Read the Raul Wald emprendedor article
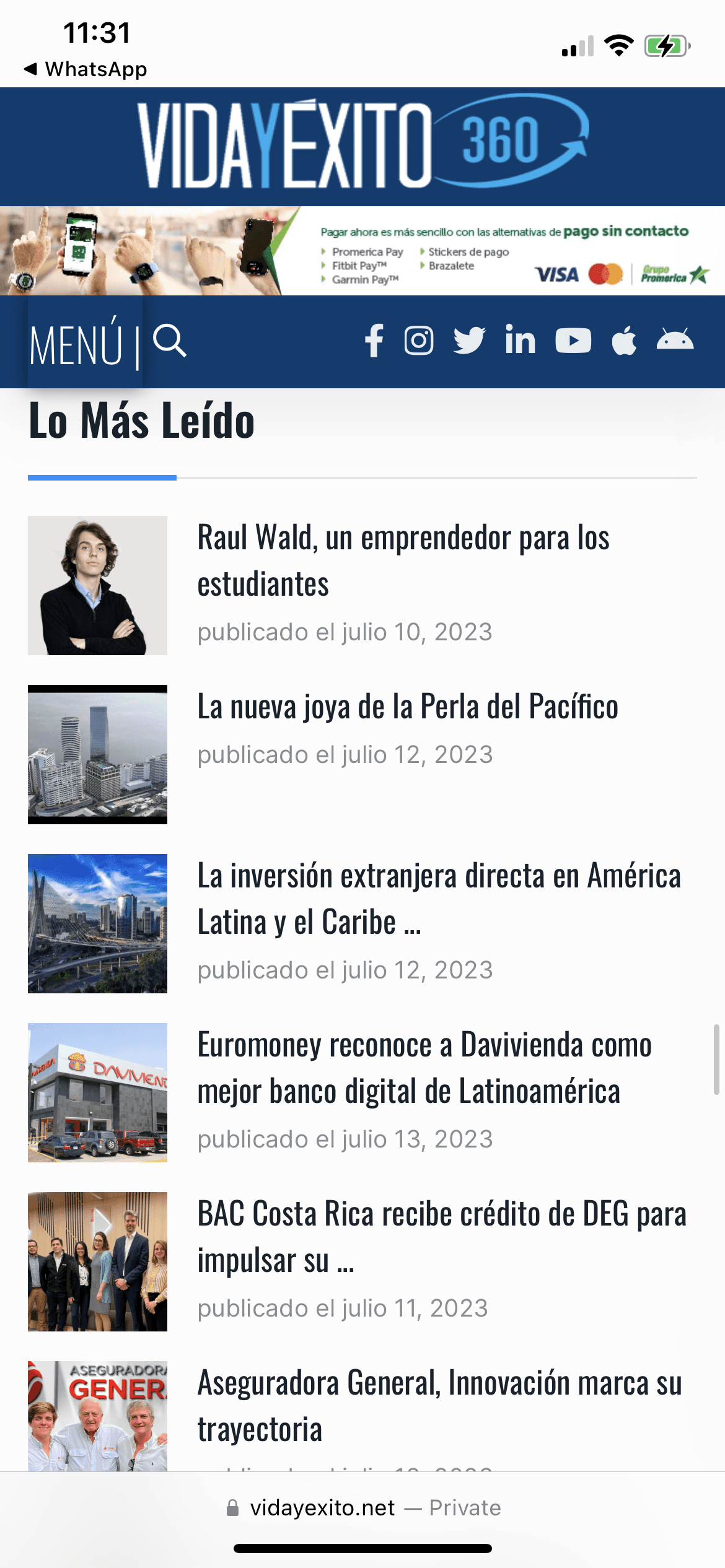725x1568 pixels. (x=403, y=560)
